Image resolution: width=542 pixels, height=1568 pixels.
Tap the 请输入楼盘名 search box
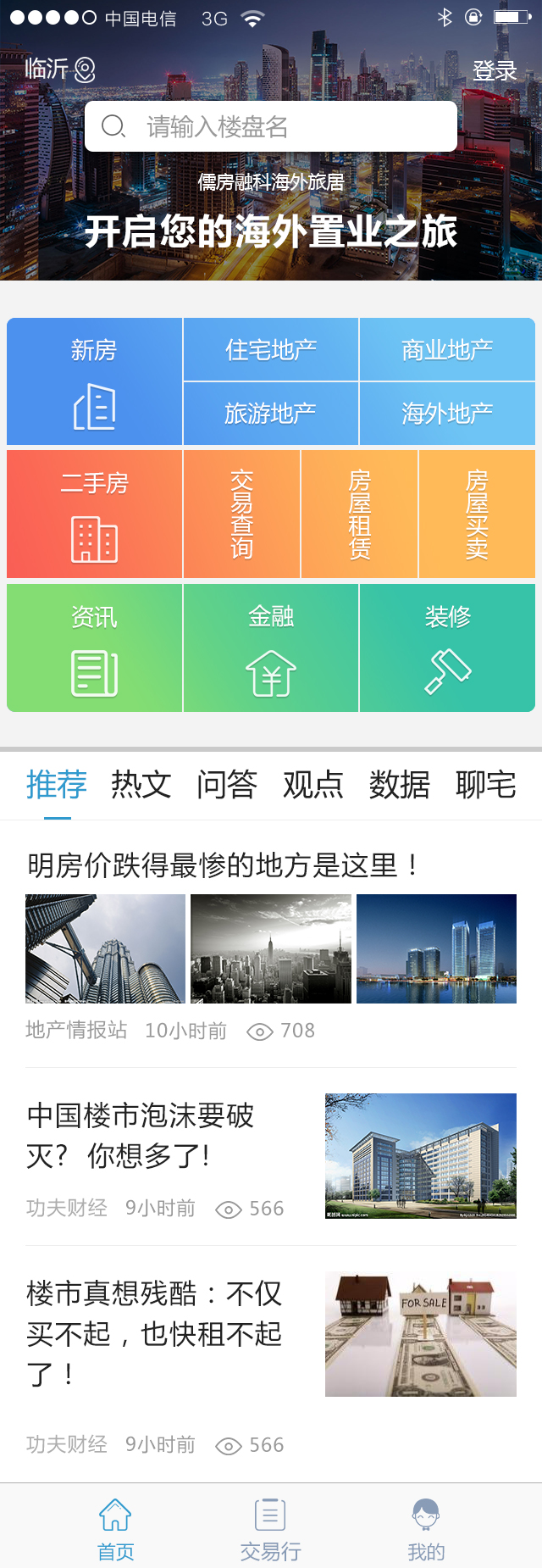pos(271,127)
